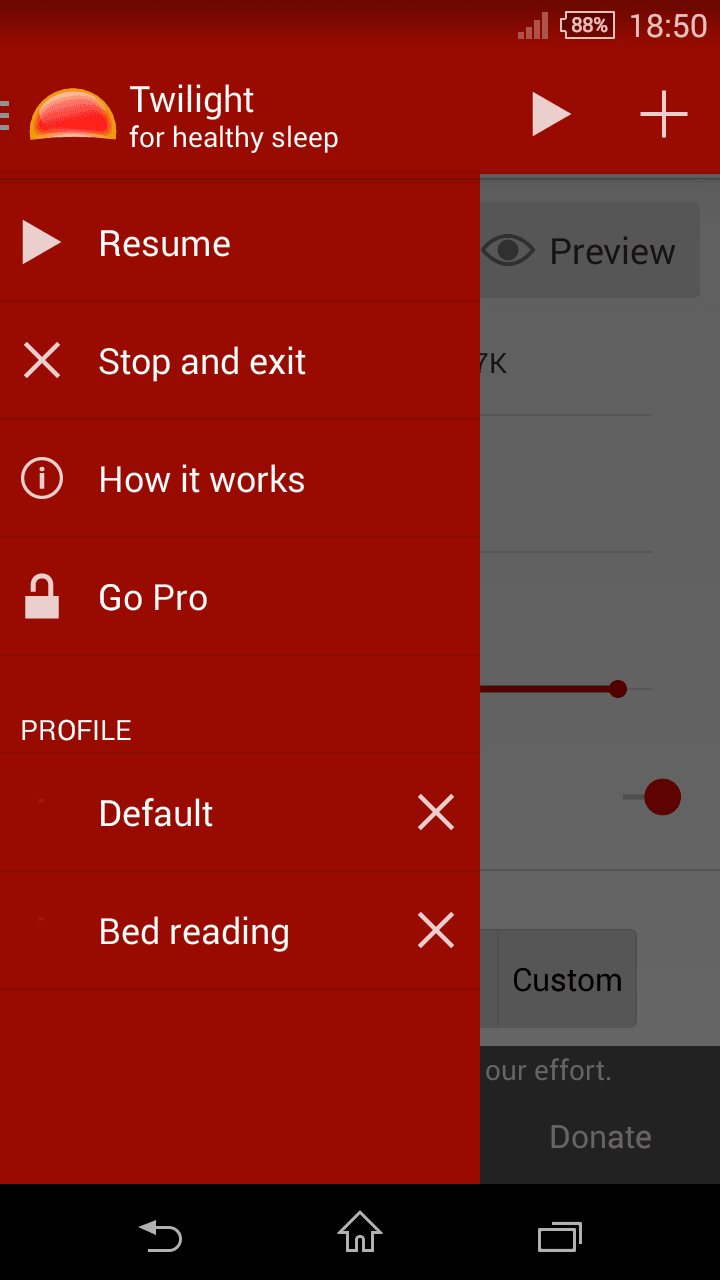The image size is (720, 1280).
Task: Add a new profile with the plus icon
Action: (664, 114)
